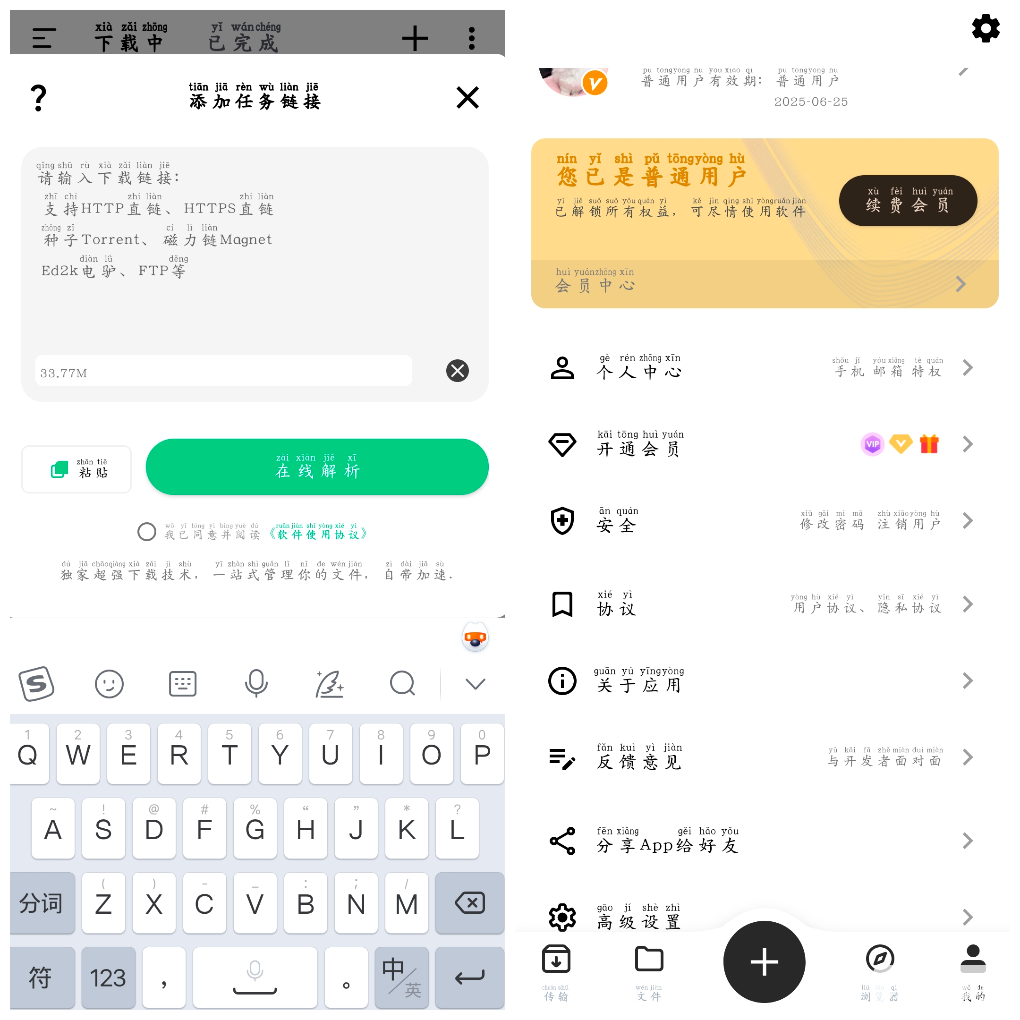Open the settings gear icon
Image resolution: width=1020 pixels, height=1020 pixels.
point(985,29)
